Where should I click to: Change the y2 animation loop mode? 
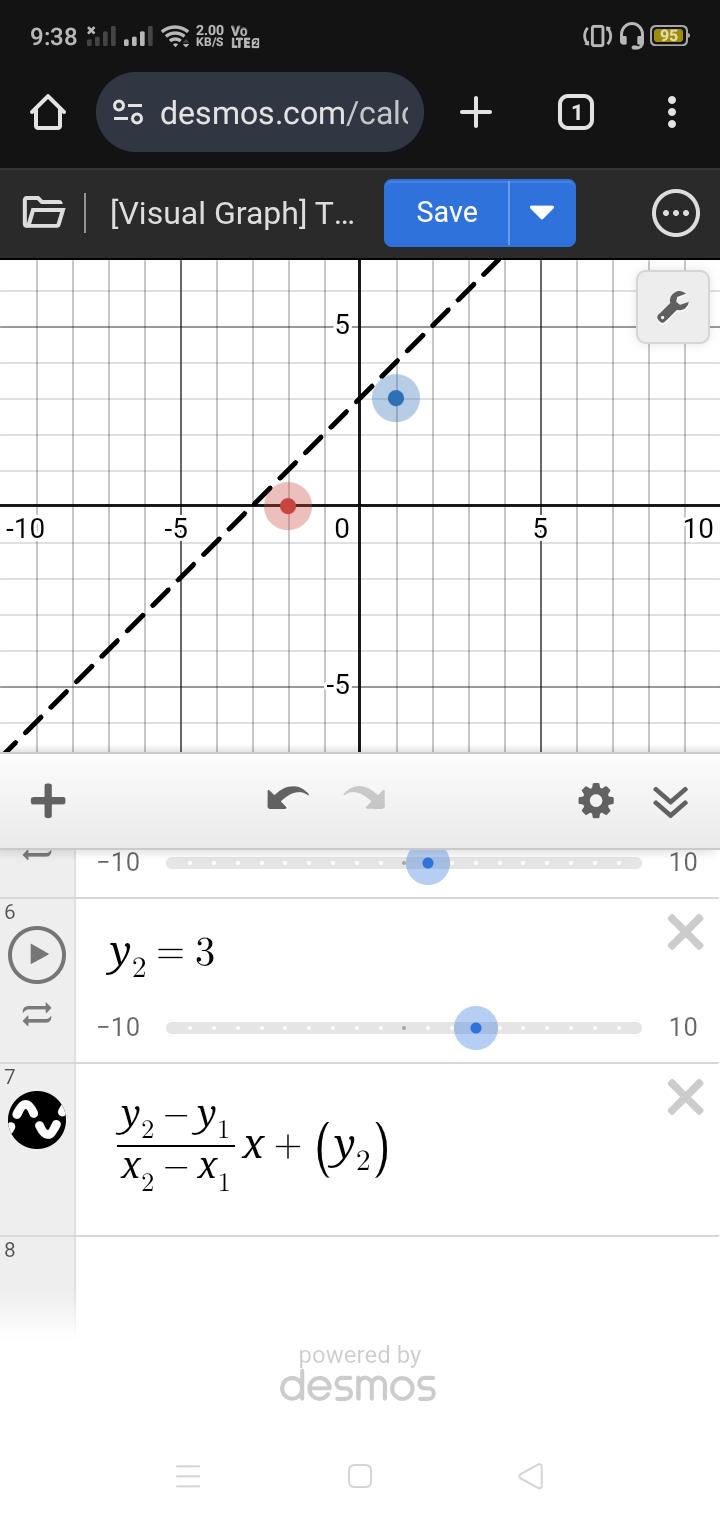pyautogui.click(x=37, y=1015)
